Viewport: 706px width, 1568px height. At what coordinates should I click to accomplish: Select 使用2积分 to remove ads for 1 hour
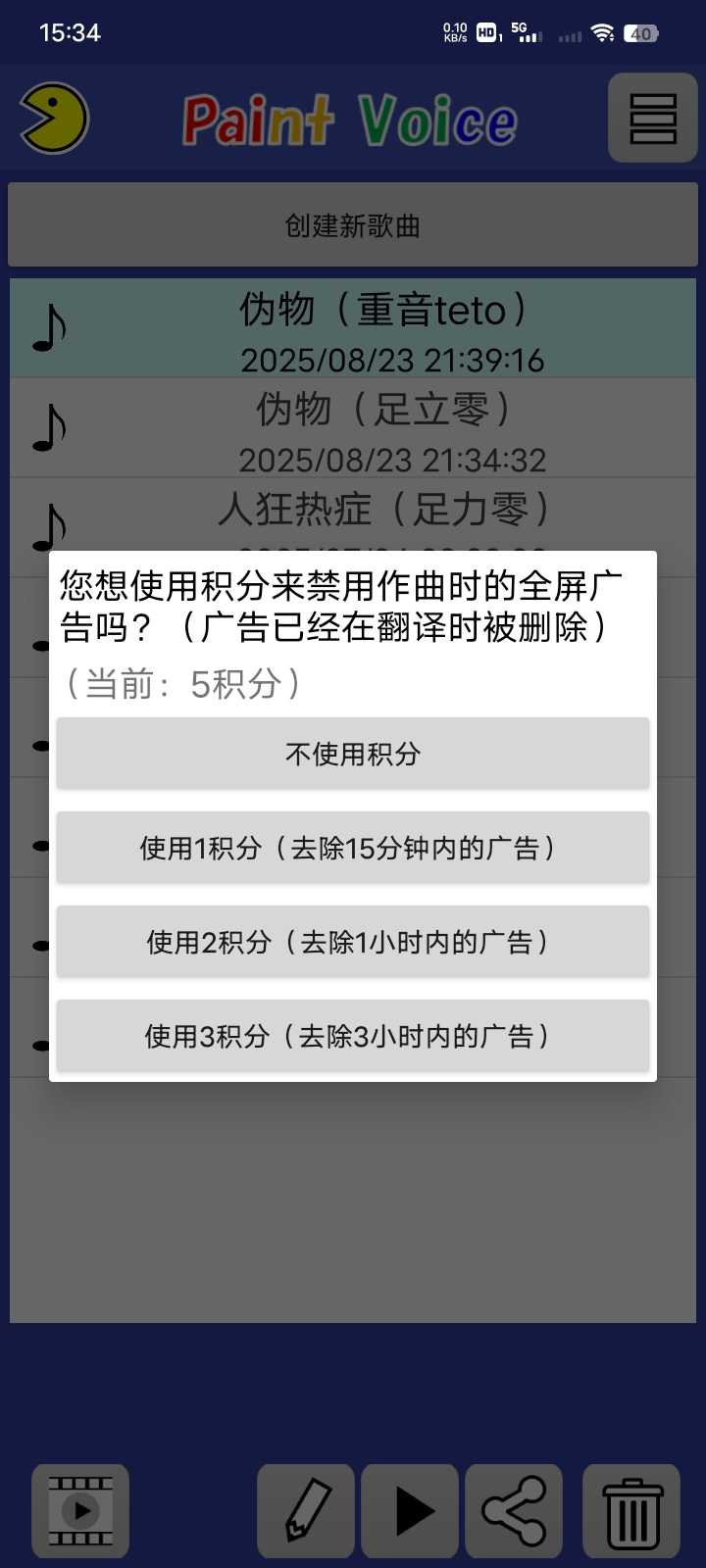(353, 942)
